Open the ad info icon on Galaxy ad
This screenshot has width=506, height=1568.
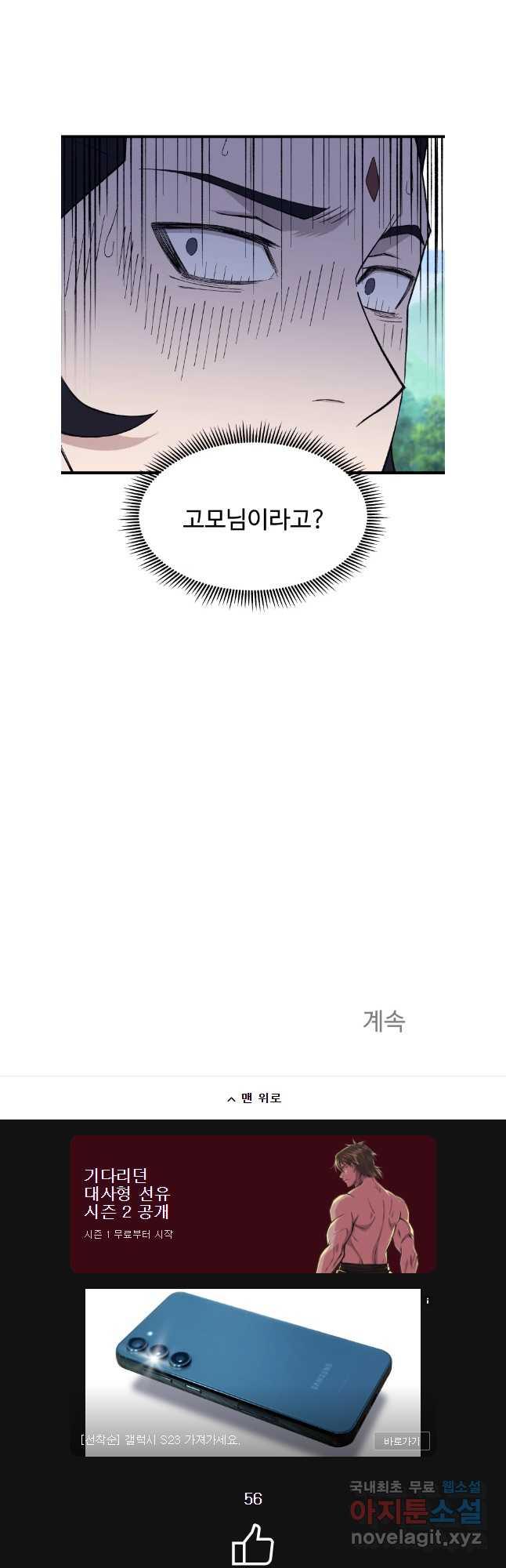point(428,1301)
